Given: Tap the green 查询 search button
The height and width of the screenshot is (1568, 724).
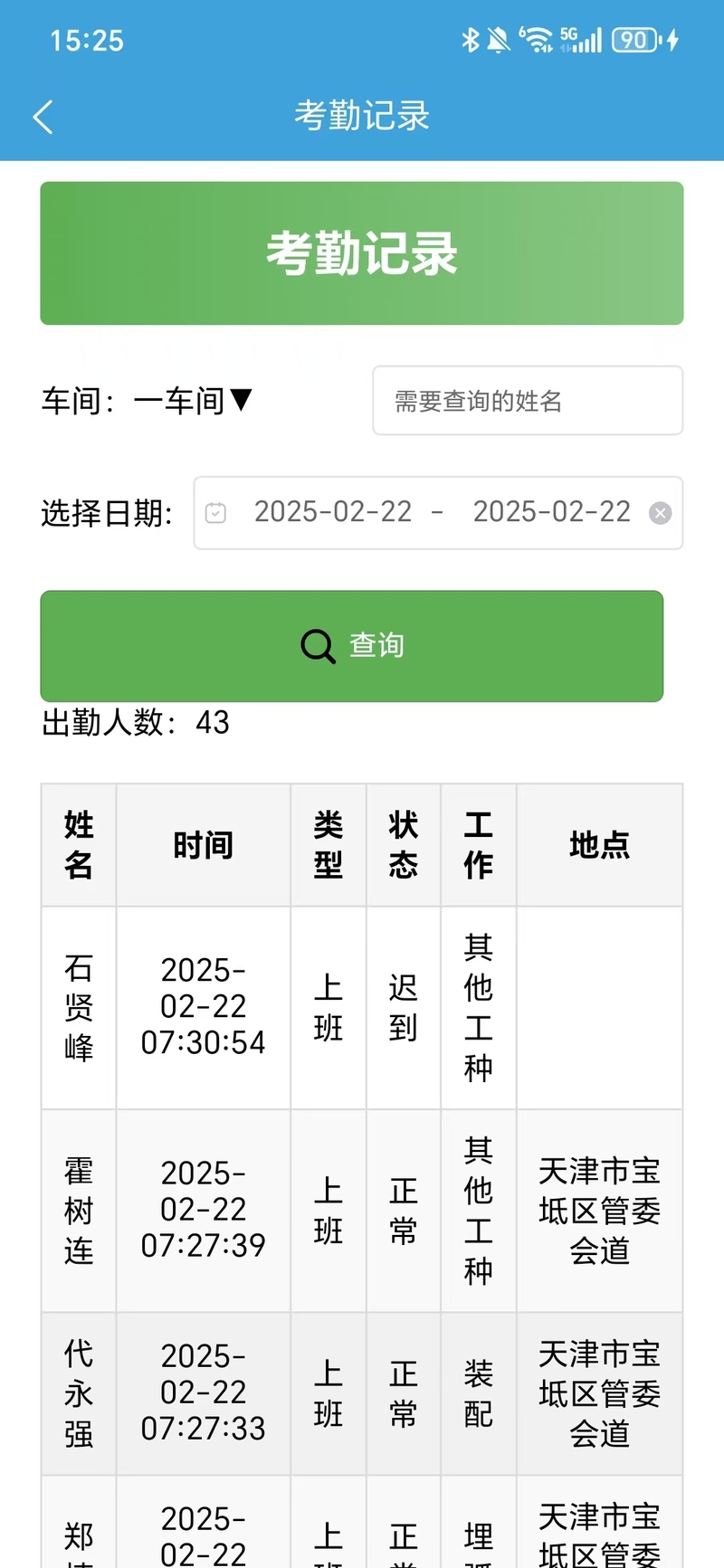Looking at the screenshot, I should pyautogui.click(x=352, y=646).
